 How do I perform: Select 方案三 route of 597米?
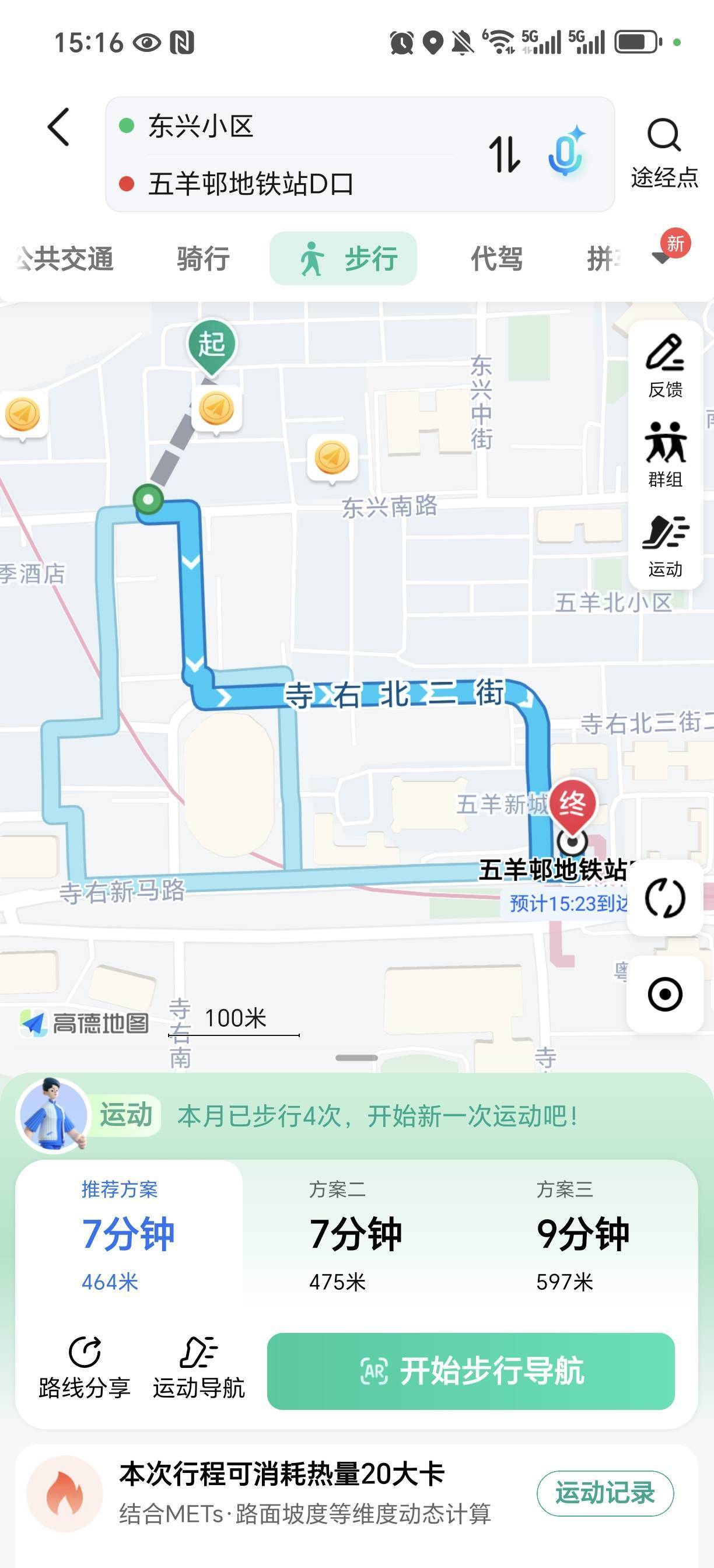[x=583, y=1235]
